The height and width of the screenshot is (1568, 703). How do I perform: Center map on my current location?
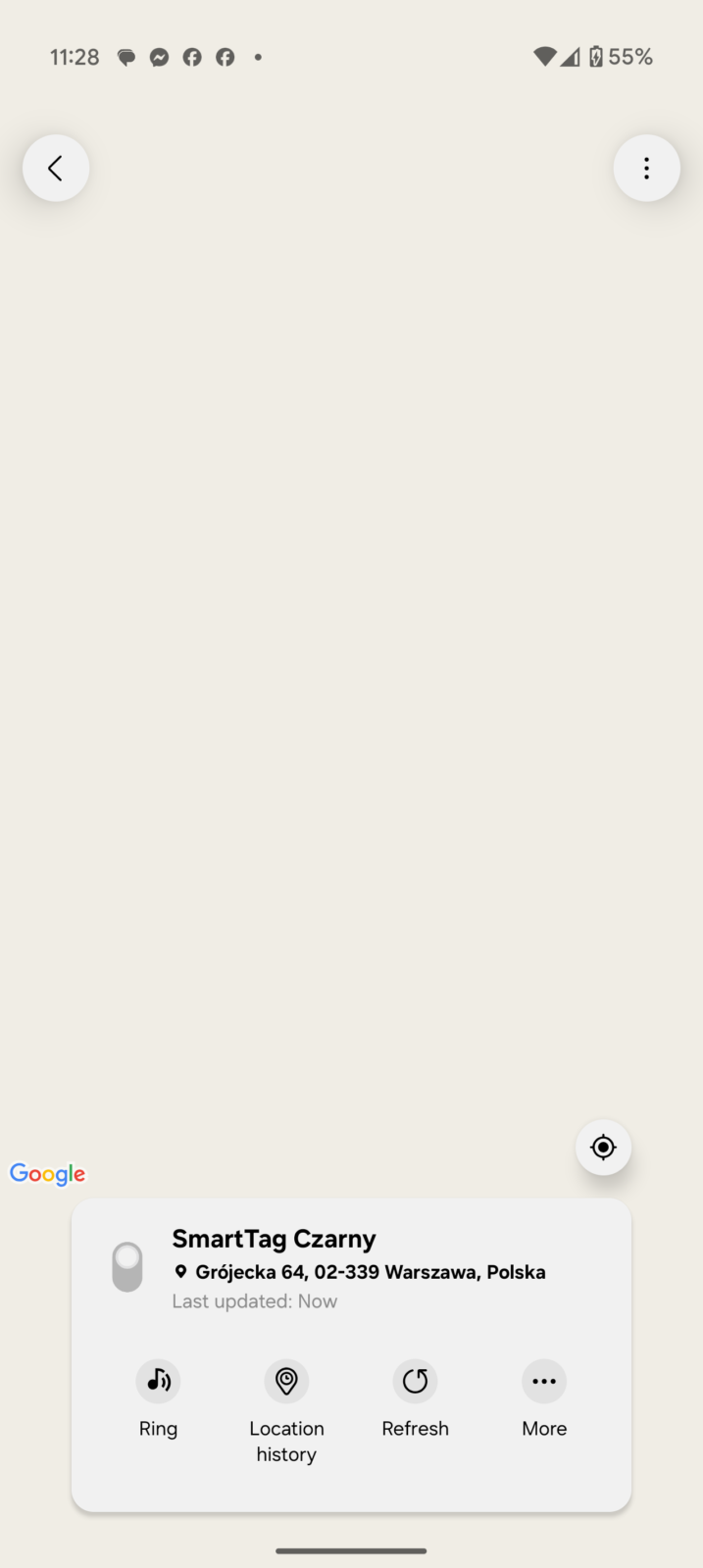[x=603, y=1147]
